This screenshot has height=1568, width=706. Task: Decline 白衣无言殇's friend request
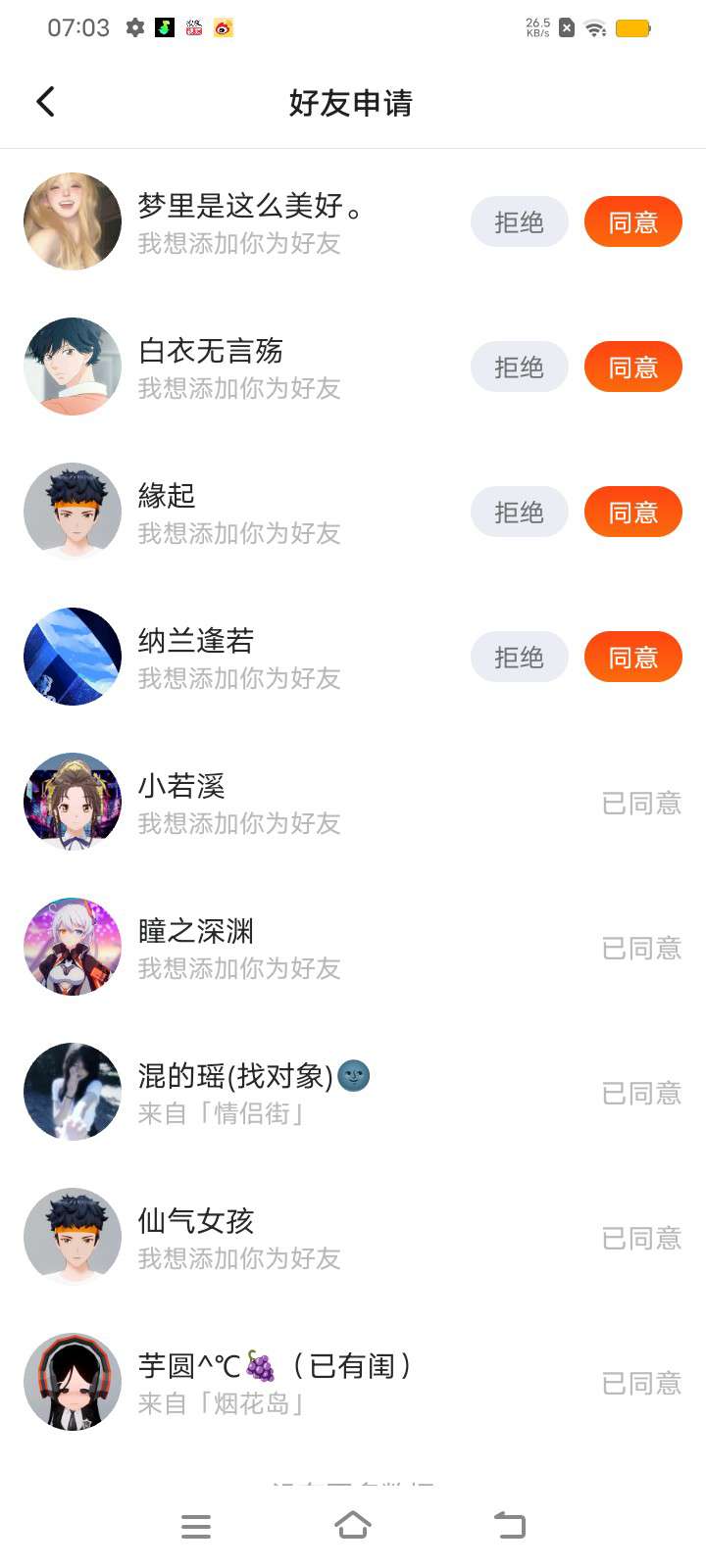519,367
